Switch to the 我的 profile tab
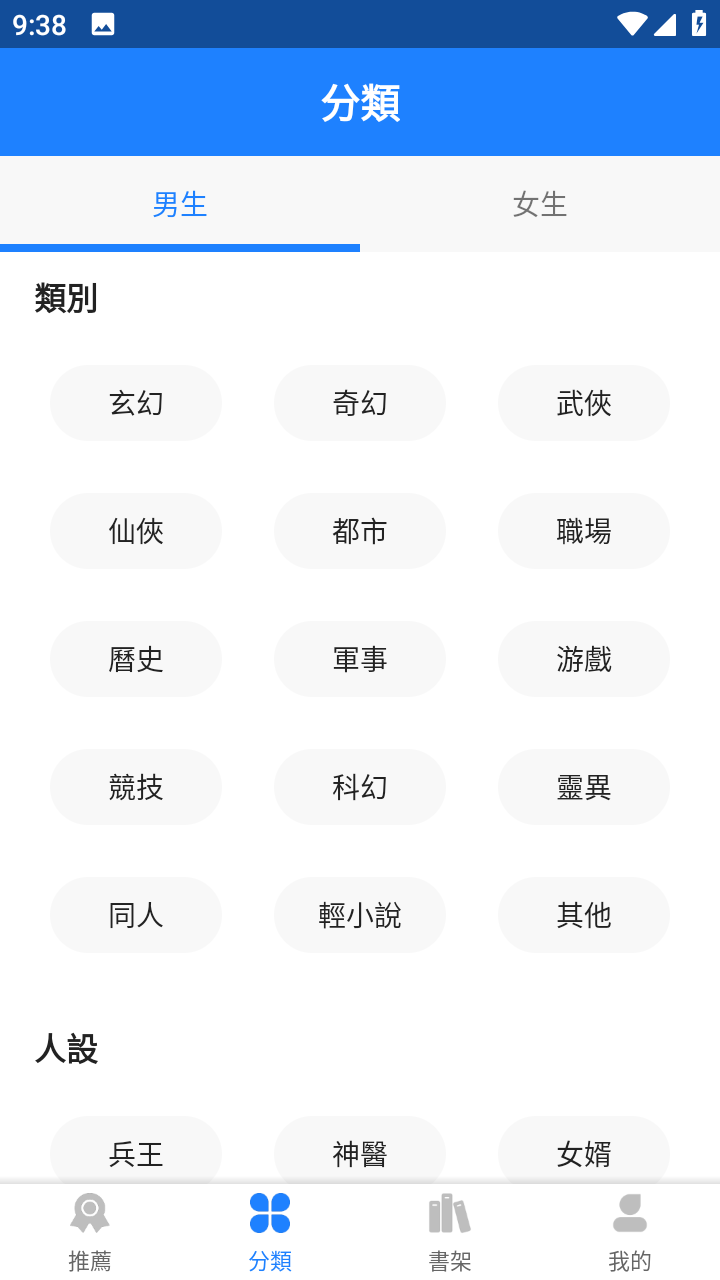Screen dimensions: 720x1280 pos(630,1232)
